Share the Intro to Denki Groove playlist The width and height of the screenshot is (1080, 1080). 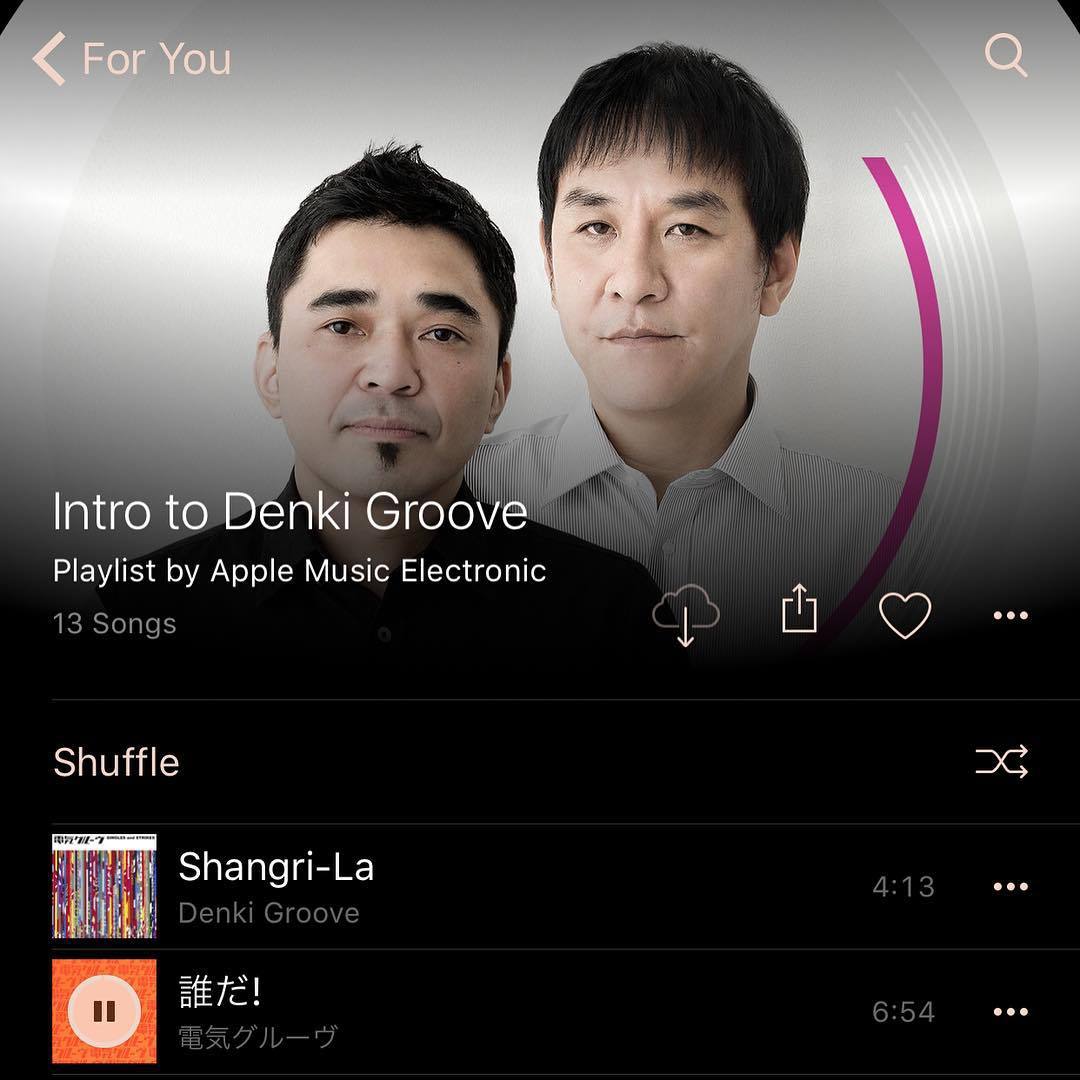(798, 608)
